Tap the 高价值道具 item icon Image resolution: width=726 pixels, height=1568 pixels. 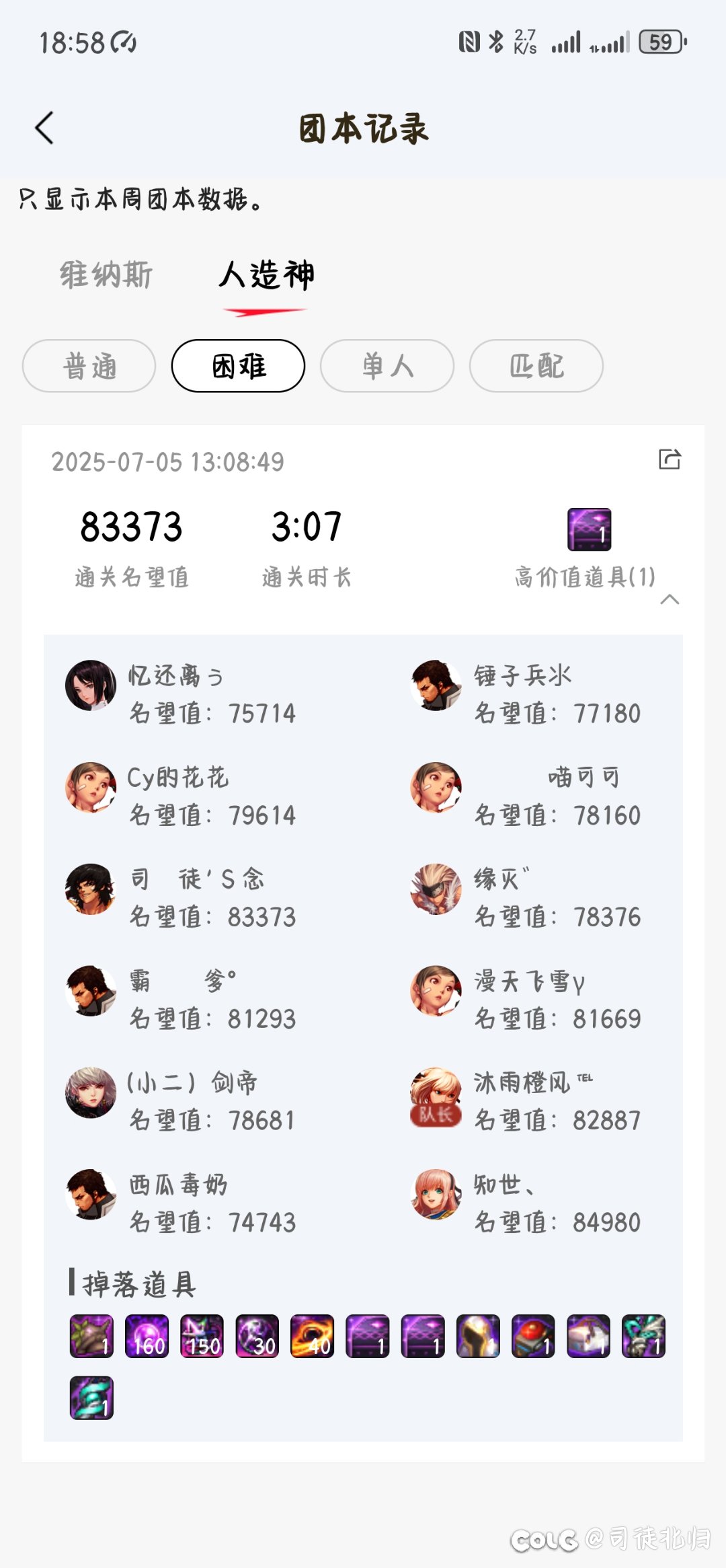[590, 529]
